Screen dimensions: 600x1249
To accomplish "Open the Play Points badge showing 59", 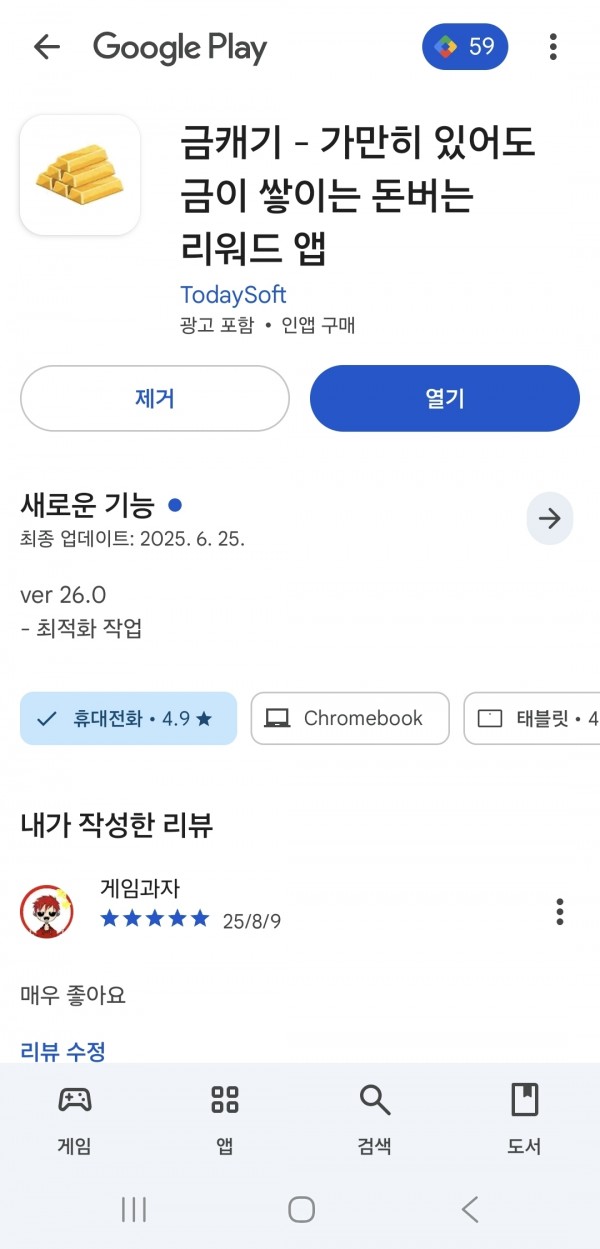I will pyautogui.click(x=466, y=47).
